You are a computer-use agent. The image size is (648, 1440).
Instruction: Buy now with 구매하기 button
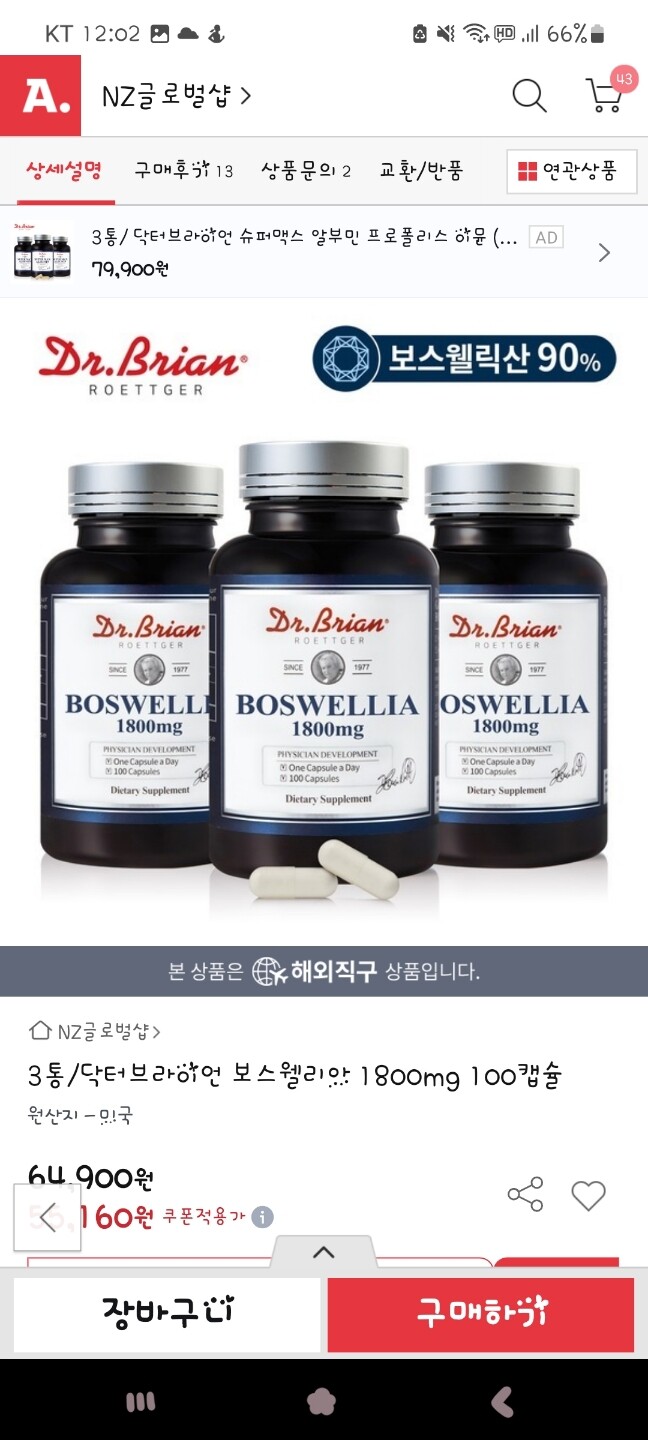pyautogui.click(x=482, y=1314)
